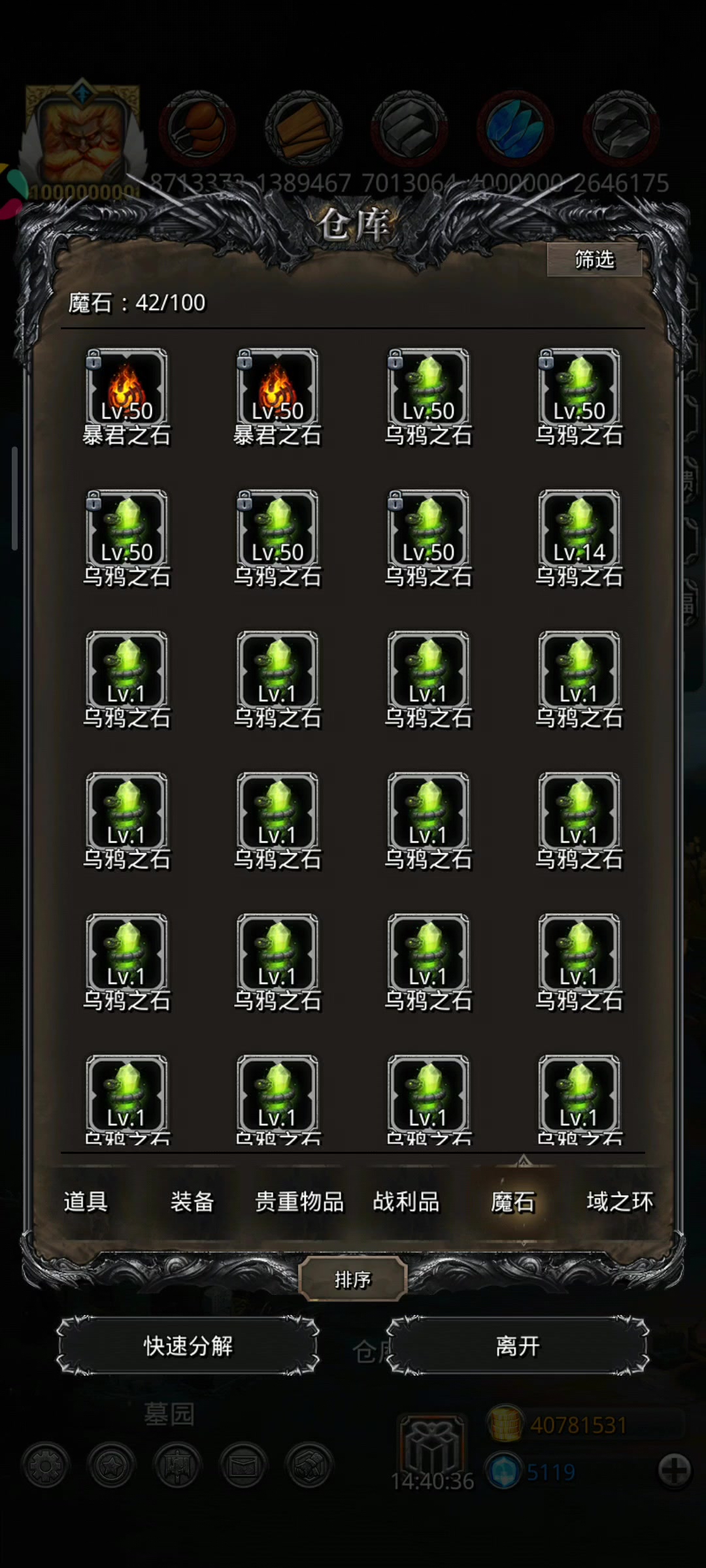Open the 筛选 filter button
Image resolution: width=706 pixels, height=1568 pixels.
tap(594, 260)
